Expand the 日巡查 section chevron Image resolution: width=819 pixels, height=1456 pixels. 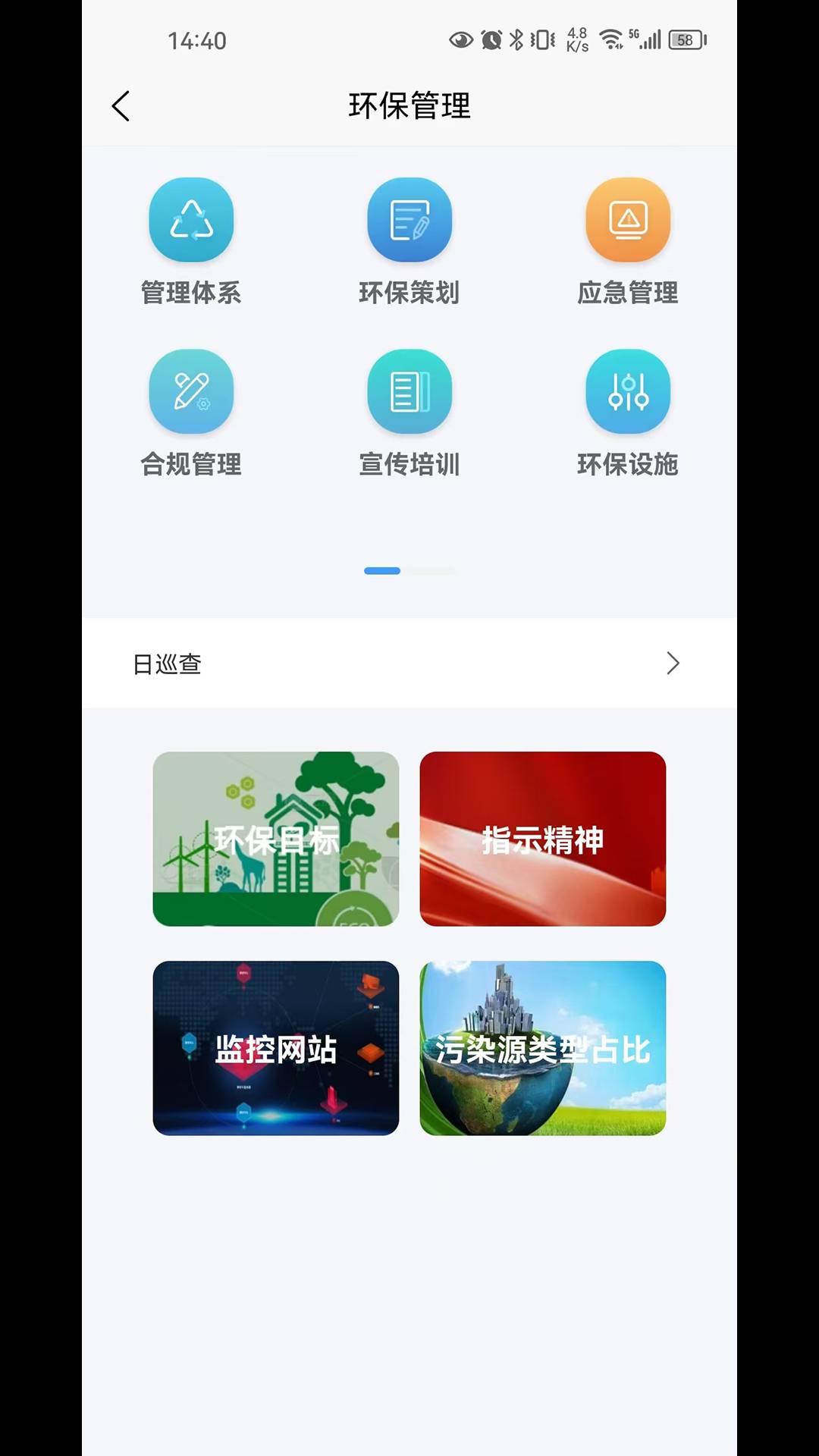tap(672, 664)
